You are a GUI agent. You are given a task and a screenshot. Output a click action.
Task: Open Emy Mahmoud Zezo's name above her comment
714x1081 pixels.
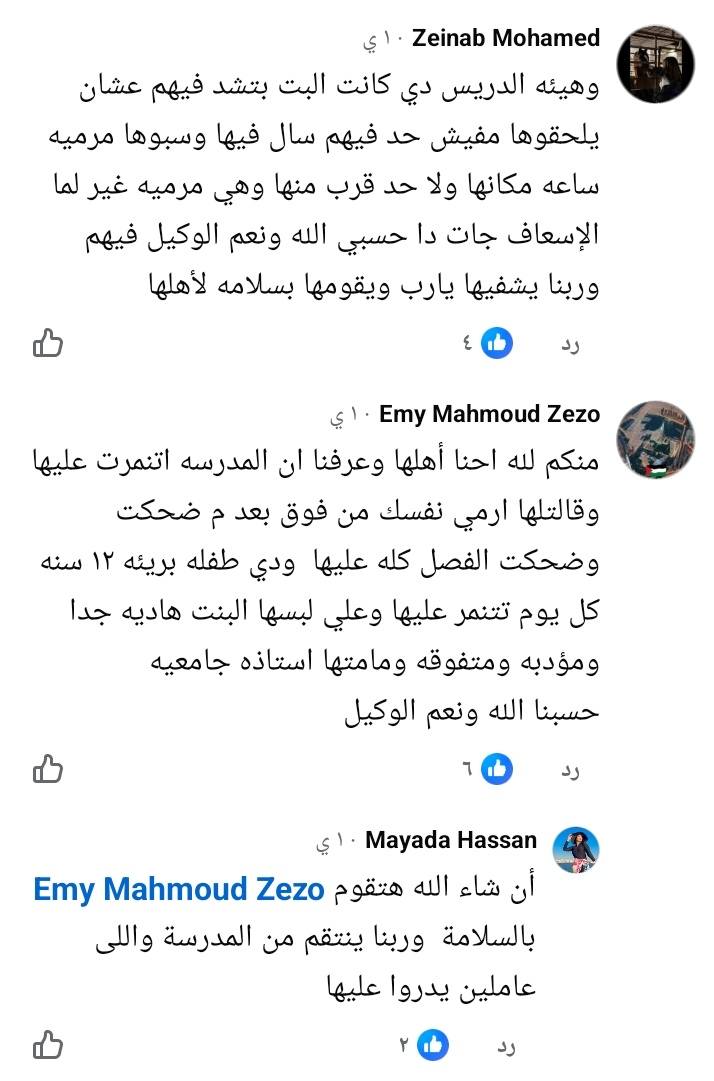click(490, 414)
